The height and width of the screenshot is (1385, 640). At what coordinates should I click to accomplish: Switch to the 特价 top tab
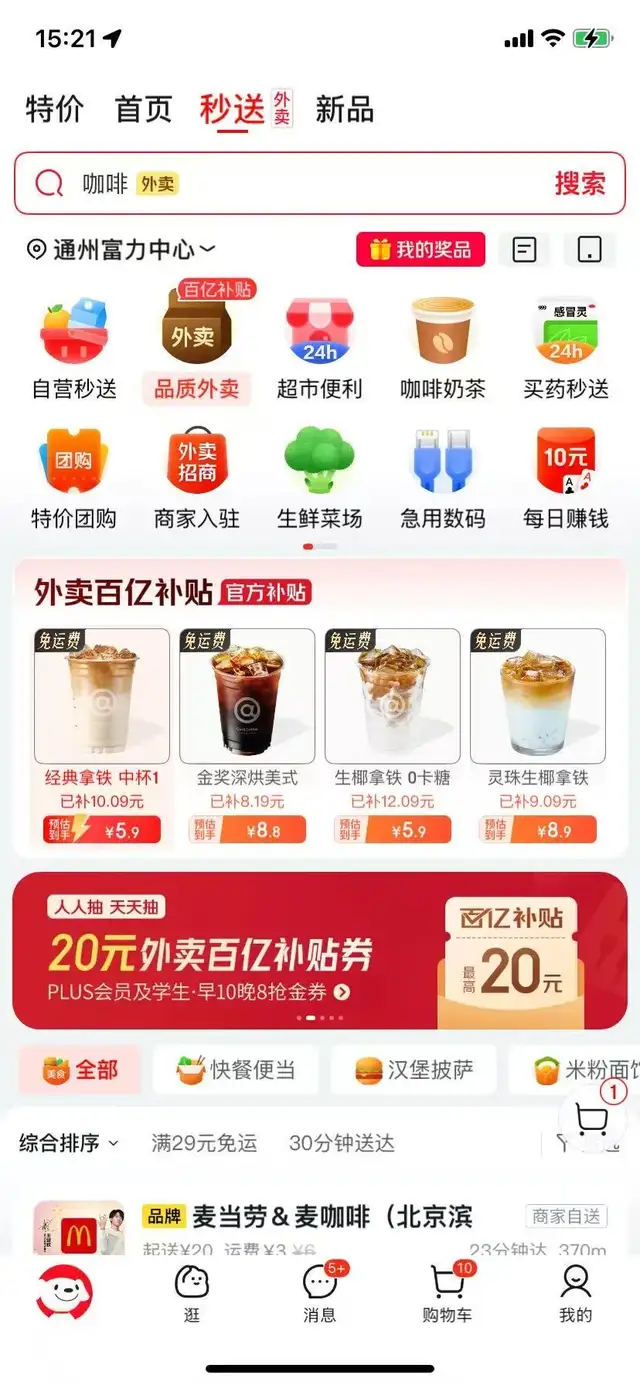(55, 109)
